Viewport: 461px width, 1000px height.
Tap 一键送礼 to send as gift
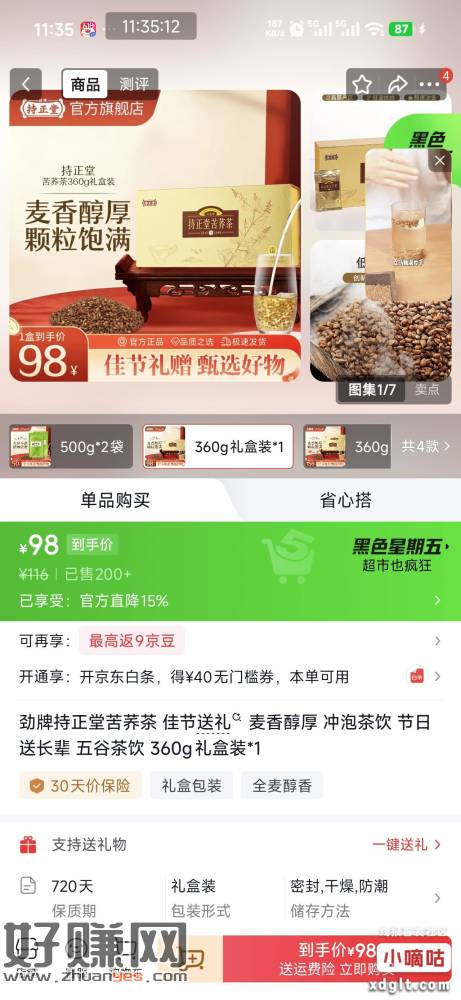(407, 844)
